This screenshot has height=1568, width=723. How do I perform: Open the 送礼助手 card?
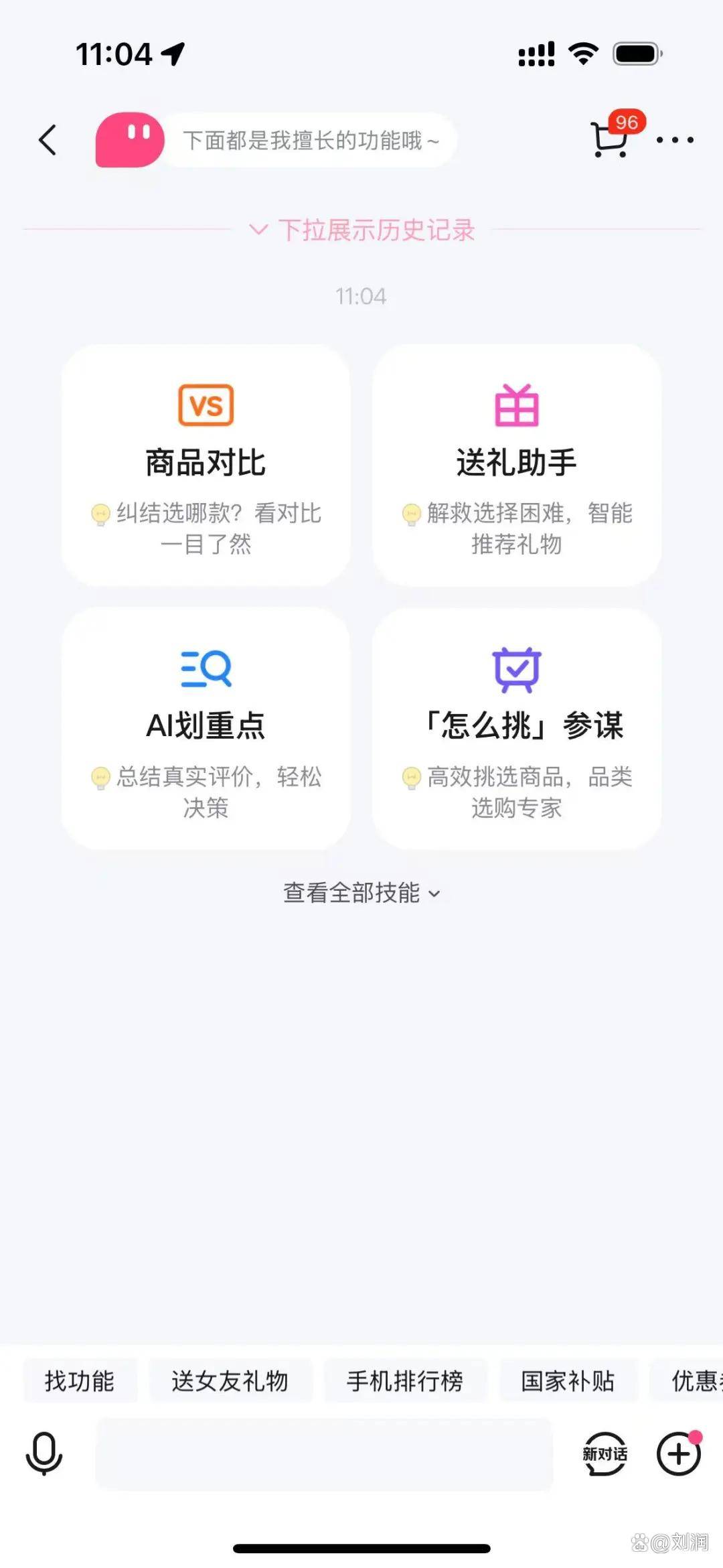517,465
